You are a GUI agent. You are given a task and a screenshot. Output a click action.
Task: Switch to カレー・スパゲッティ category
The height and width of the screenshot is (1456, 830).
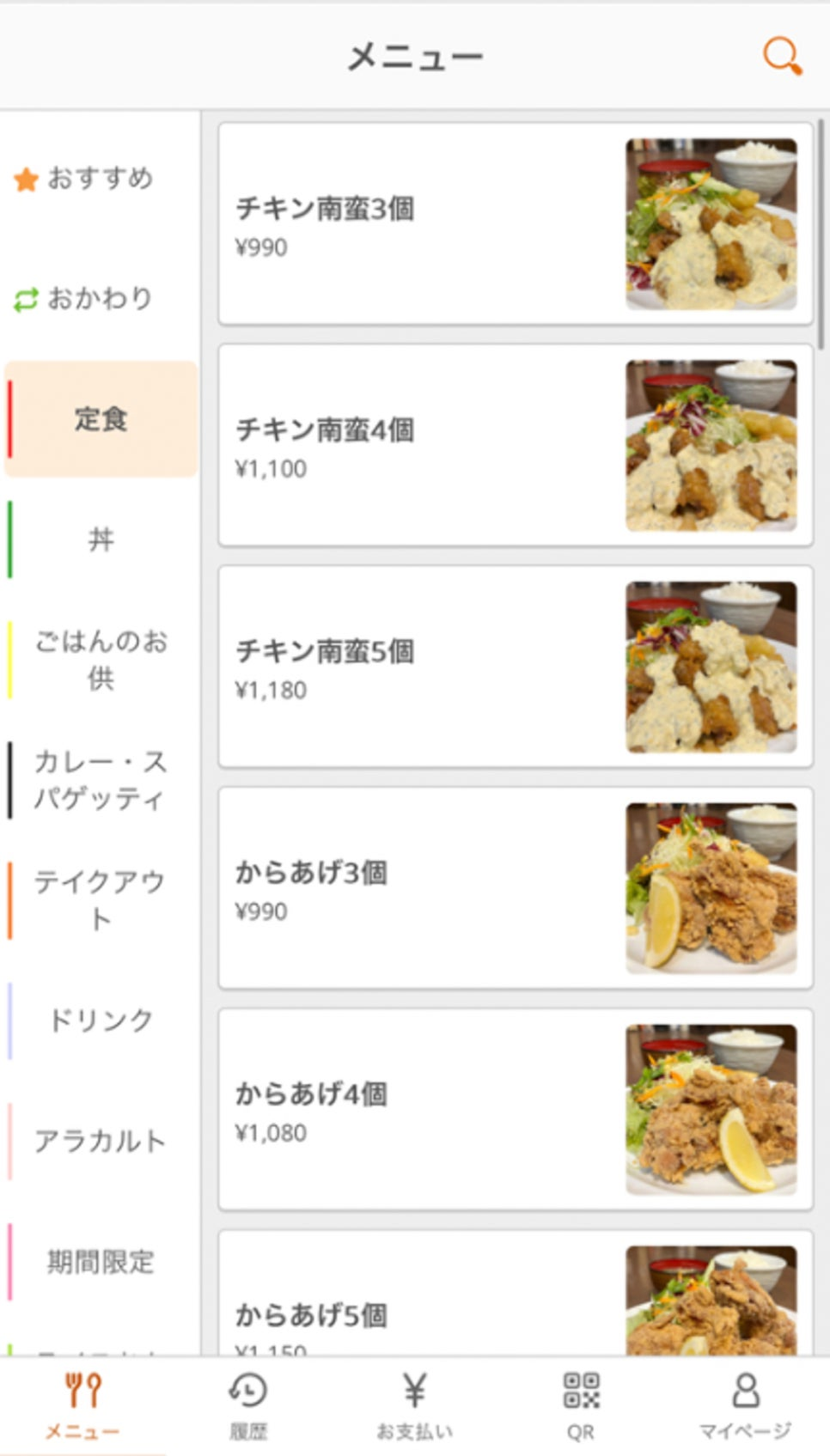(100, 780)
